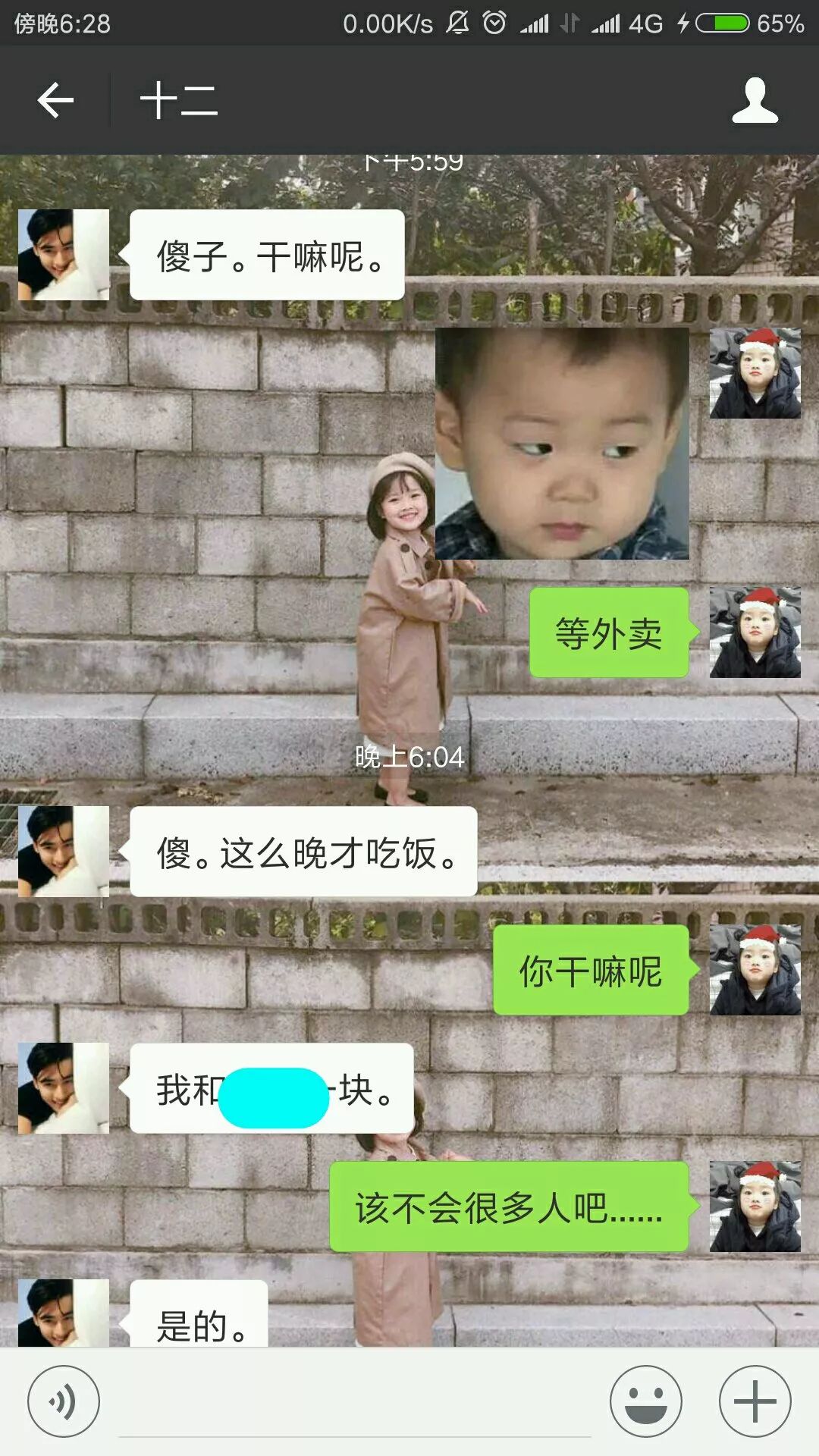Viewport: 819px width, 1456px height.
Task: Switch to voice message input
Action: pyautogui.click(x=64, y=1401)
